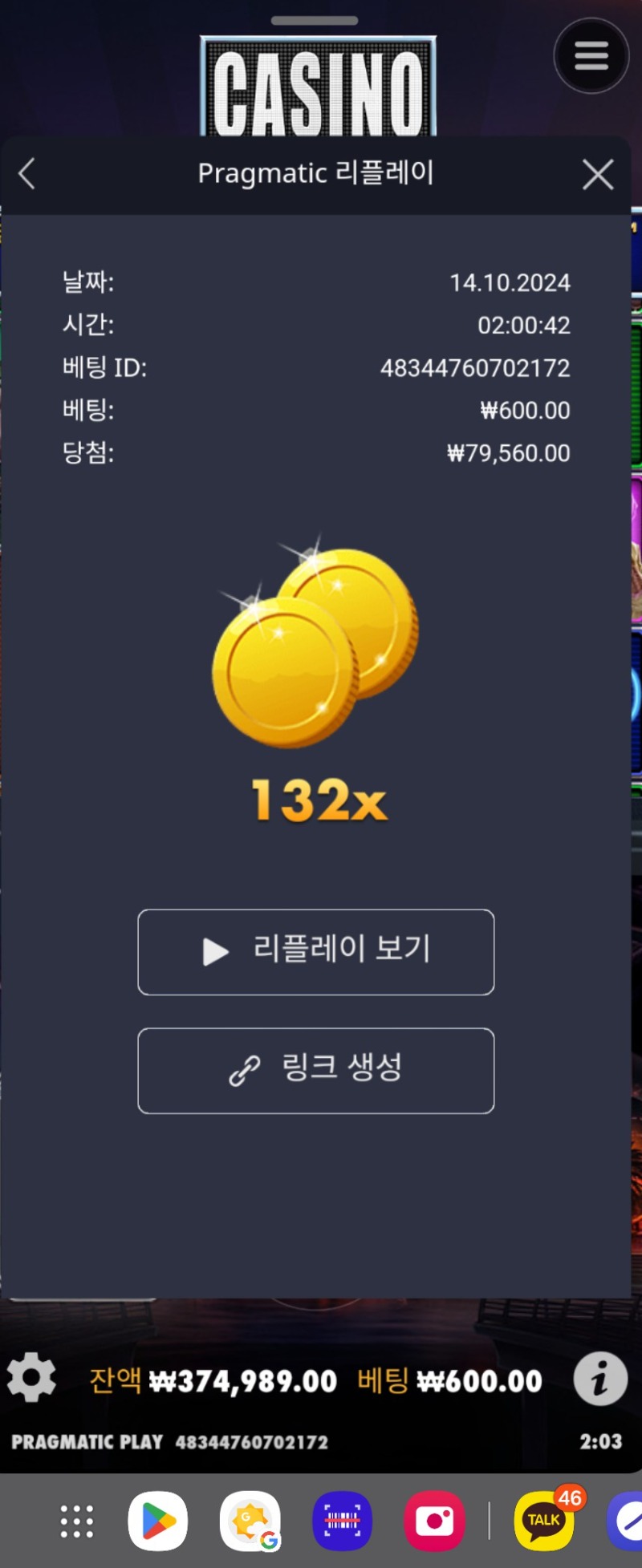Screen dimensions: 642x1568
Task: Tap 링크 생성 to create a link
Action: (x=315, y=1071)
